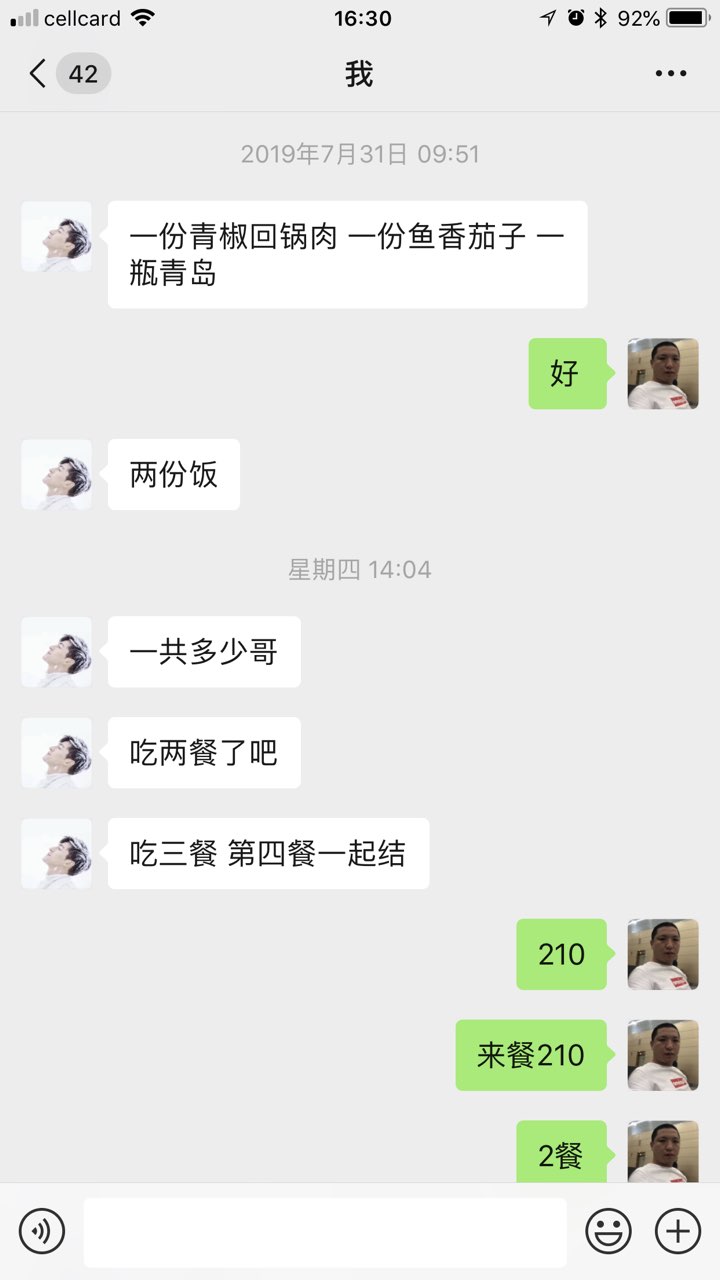This screenshot has height=1280, width=720.
Task: Open the emoji sticker panel
Action: [608, 1231]
